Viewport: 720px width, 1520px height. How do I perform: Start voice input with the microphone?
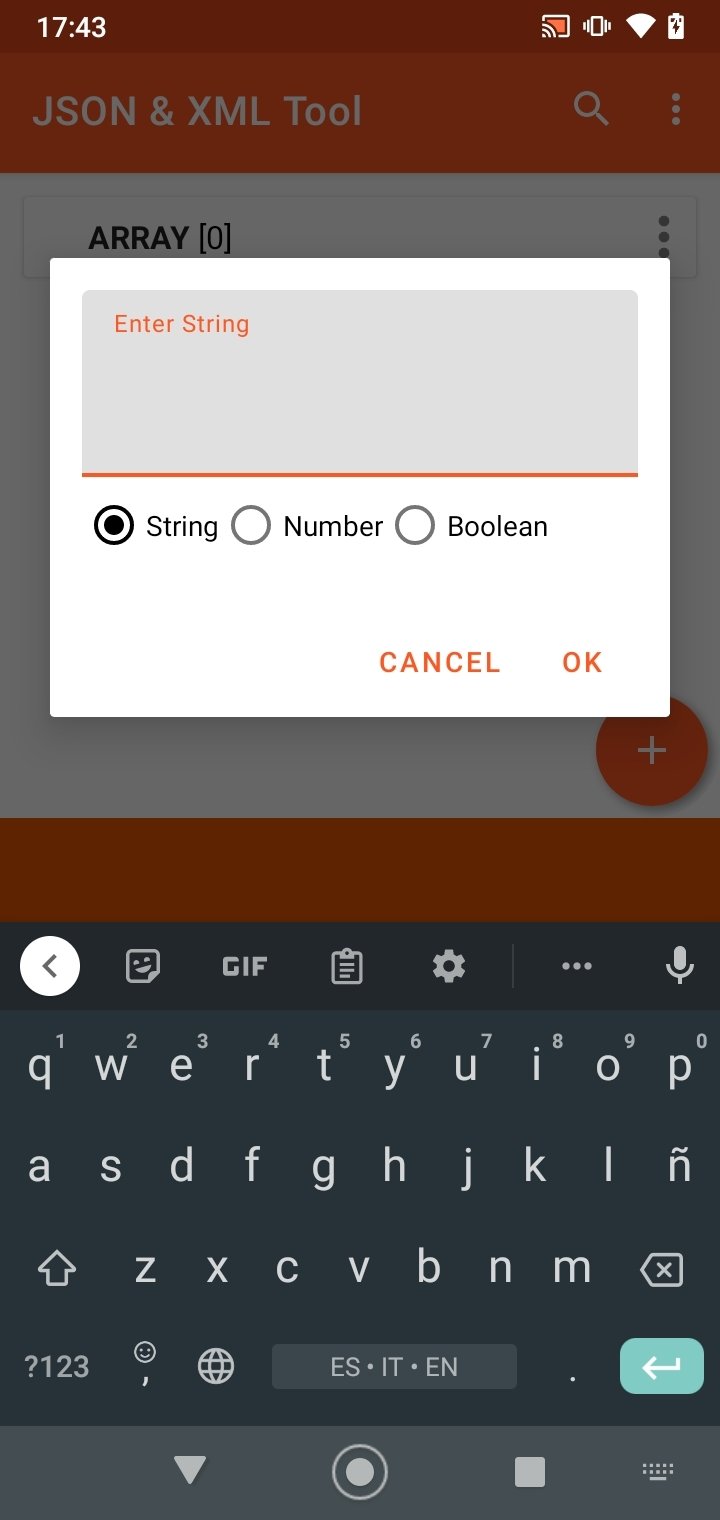(x=680, y=966)
